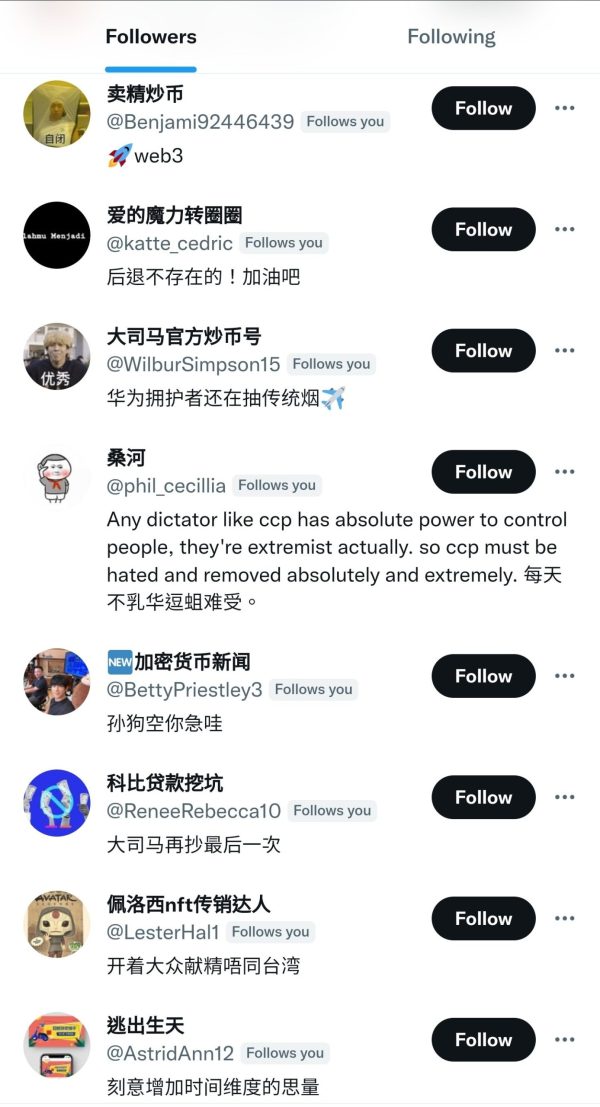This screenshot has width=600, height=1107.
Task: Switch to the Following tab
Action: [451, 37]
